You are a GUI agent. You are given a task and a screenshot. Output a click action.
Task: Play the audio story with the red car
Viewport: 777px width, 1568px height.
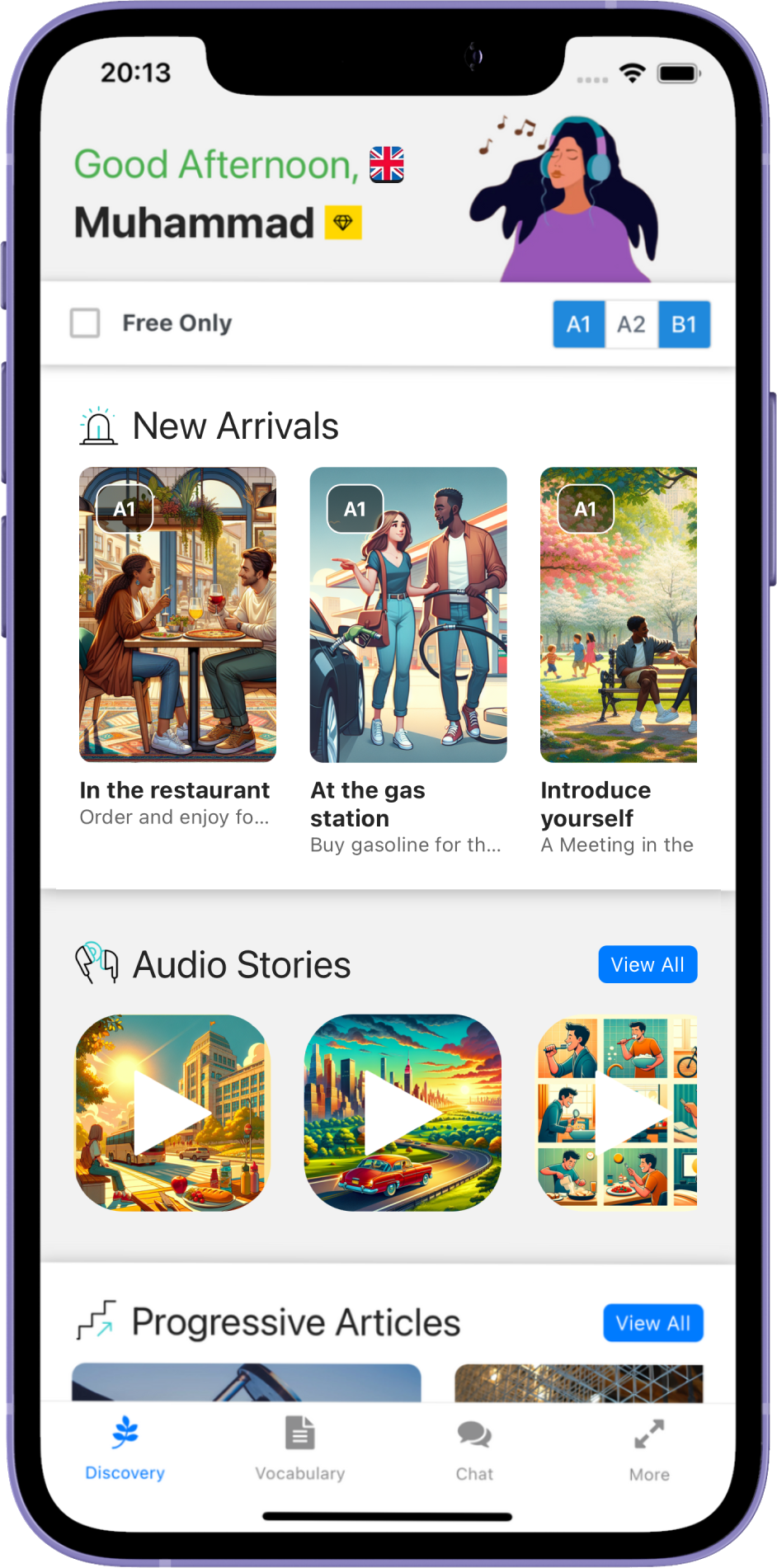pos(403,1113)
